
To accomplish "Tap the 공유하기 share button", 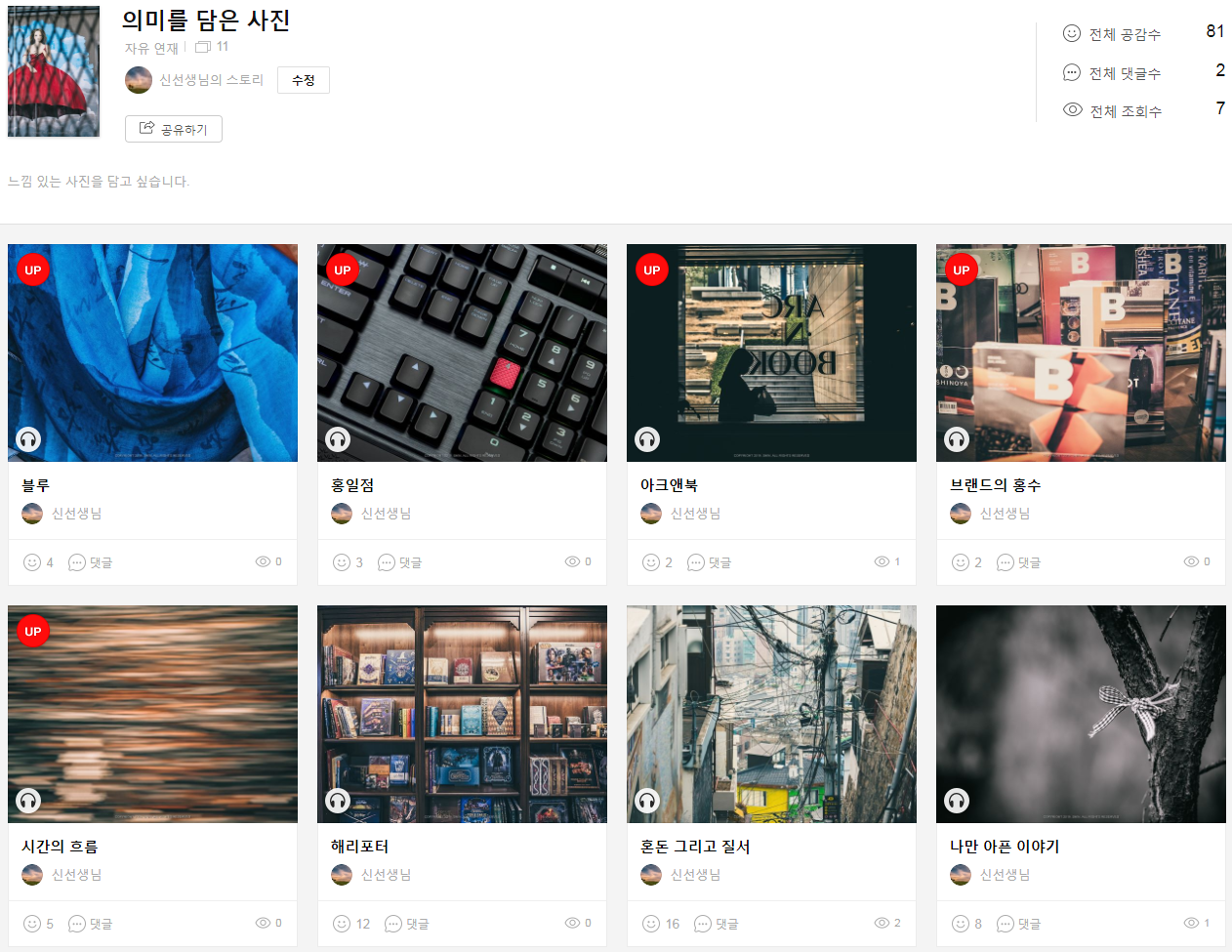I will click(174, 129).
